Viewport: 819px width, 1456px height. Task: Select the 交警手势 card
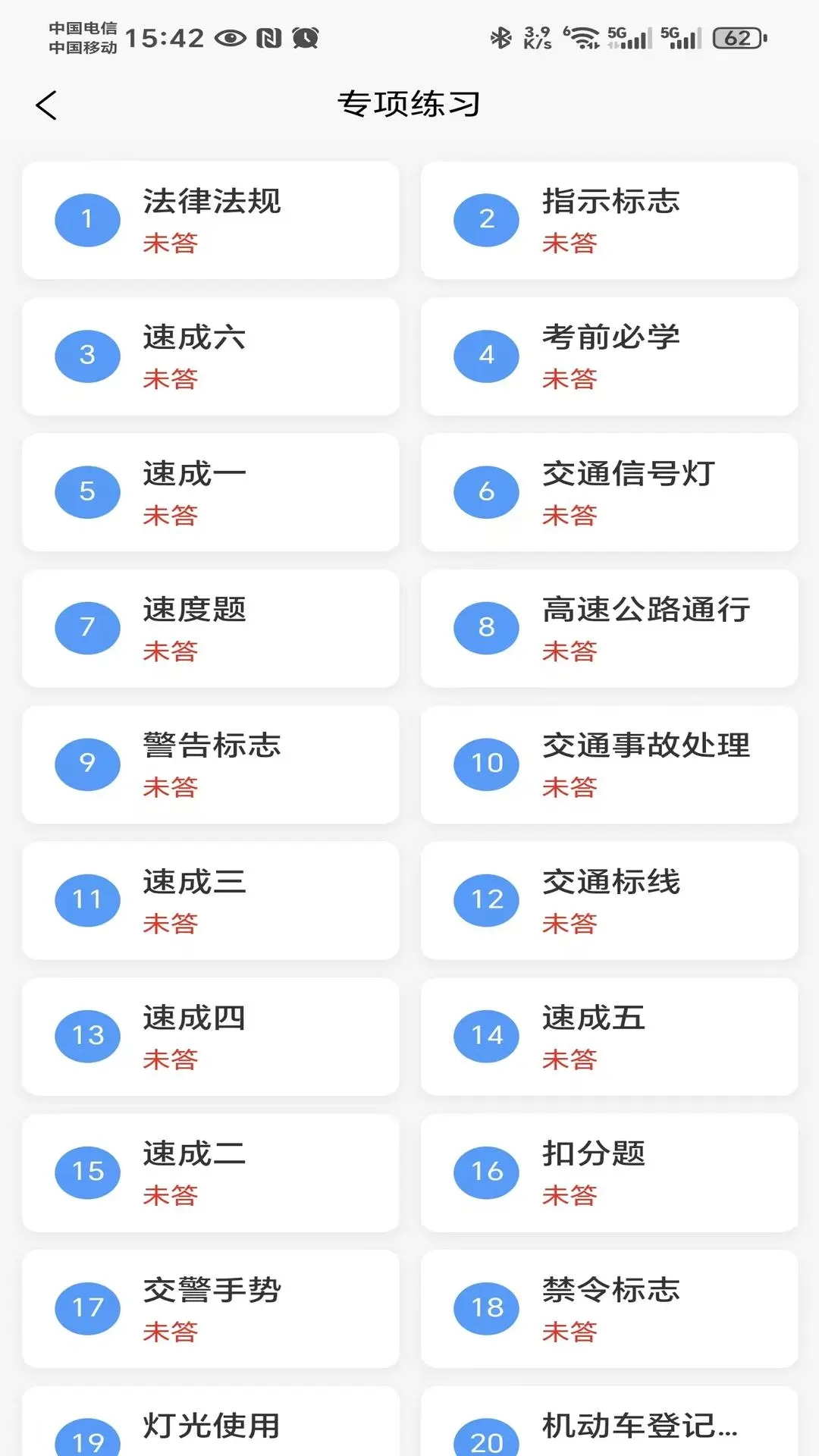pyautogui.click(x=211, y=1309)
